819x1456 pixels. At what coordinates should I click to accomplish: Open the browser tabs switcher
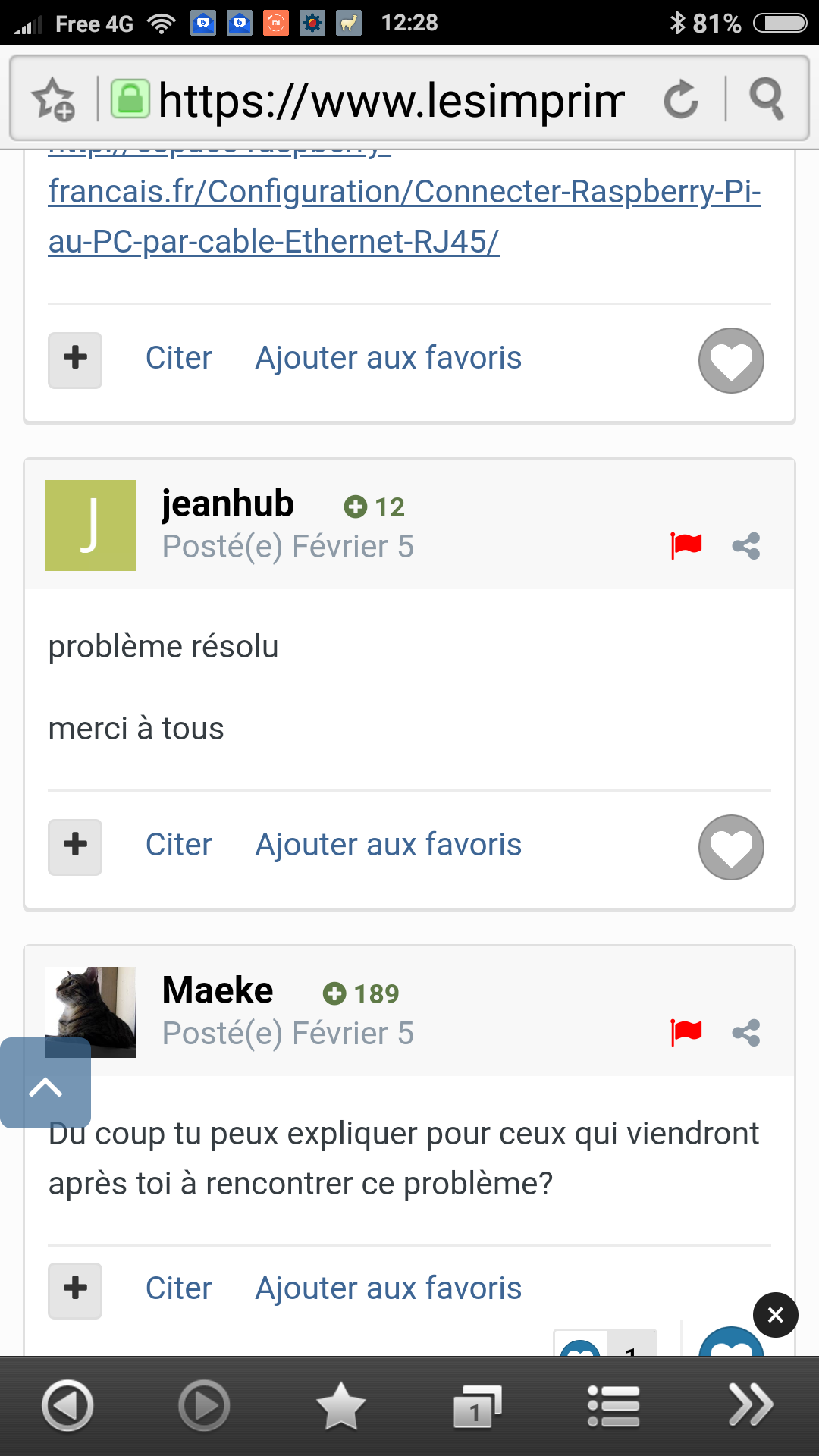click(x=477, y=1405)
